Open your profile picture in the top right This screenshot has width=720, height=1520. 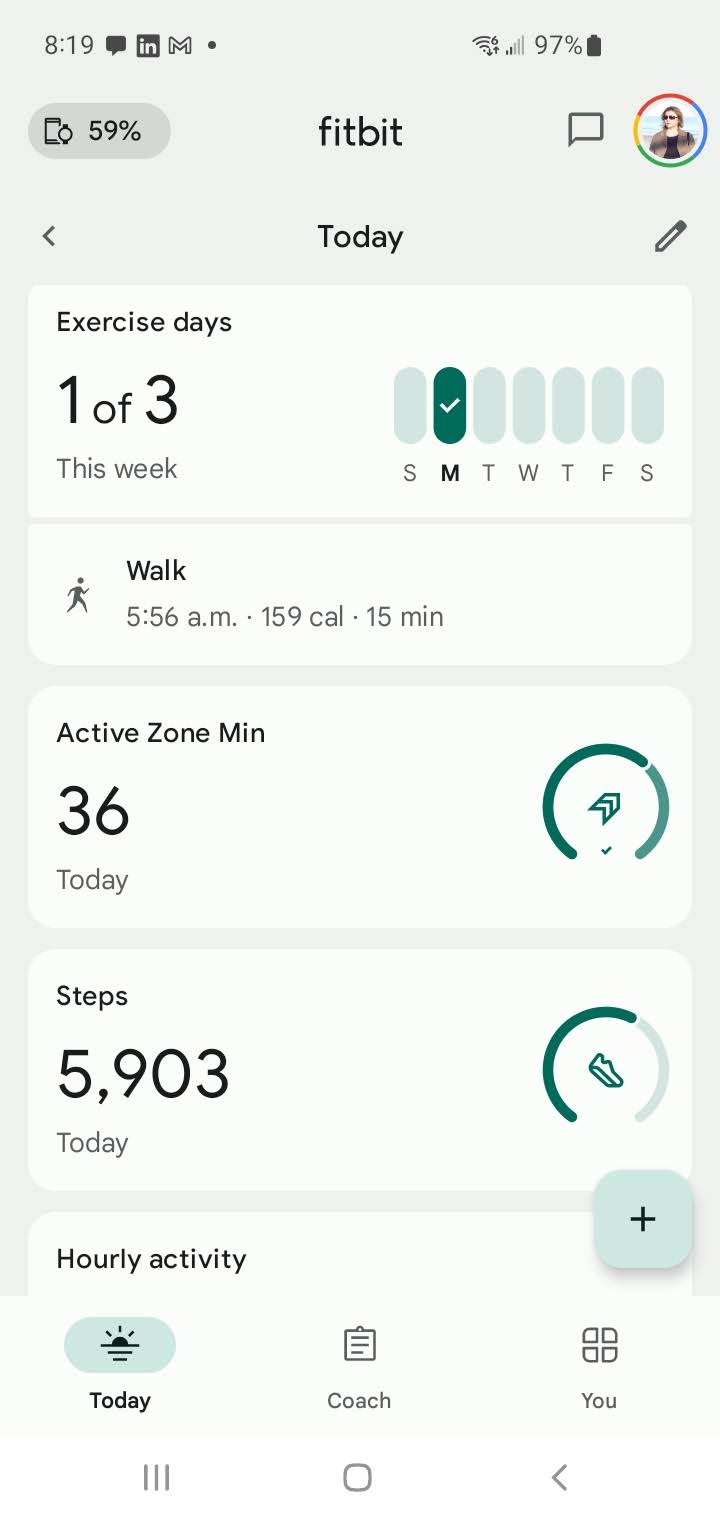pyautogui.click(x=668, y=130)
